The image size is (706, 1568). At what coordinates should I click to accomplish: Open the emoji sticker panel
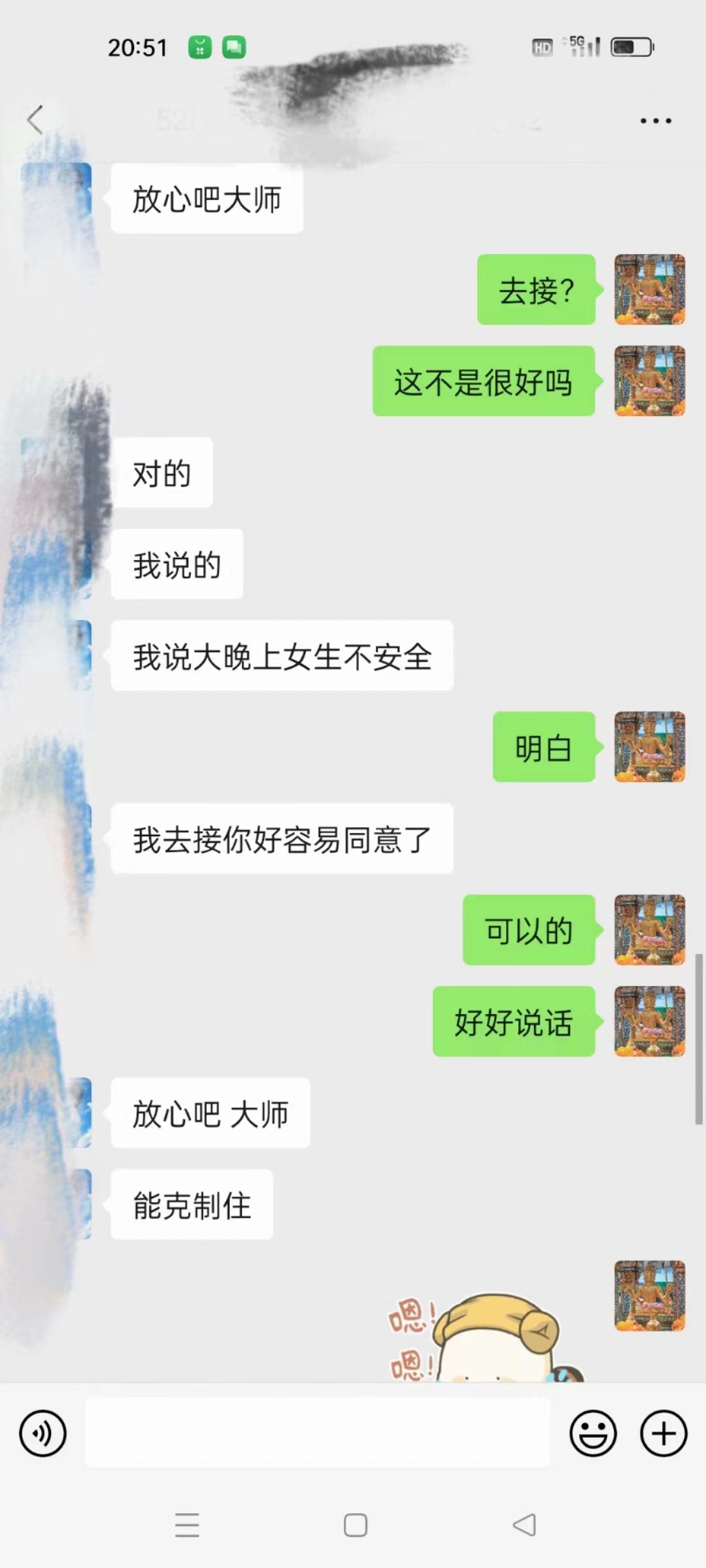tap(593, 1433)
